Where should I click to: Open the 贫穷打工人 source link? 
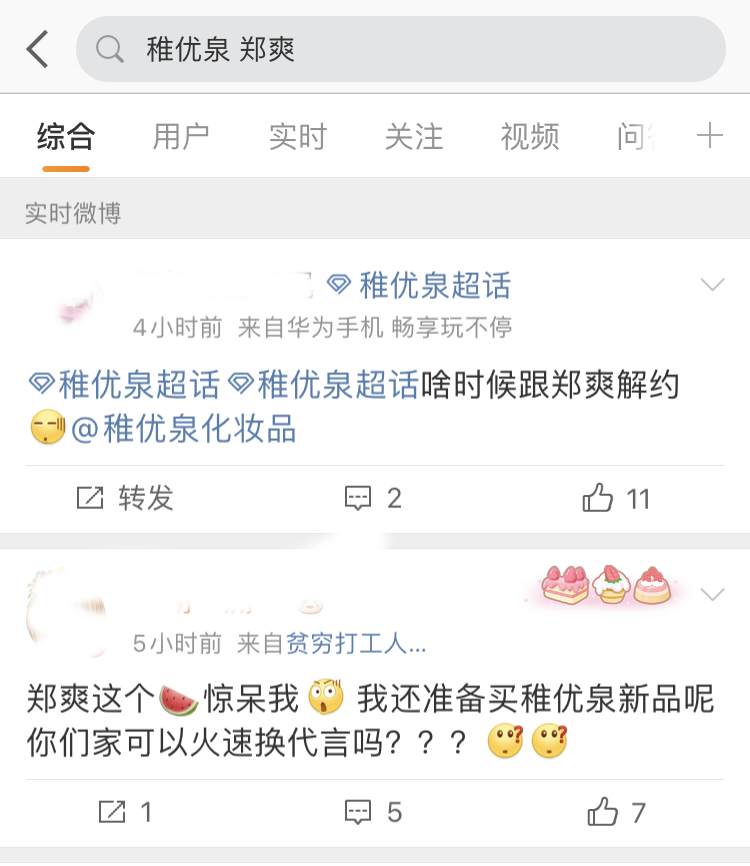pyautogui.click(x=356, y=643)
